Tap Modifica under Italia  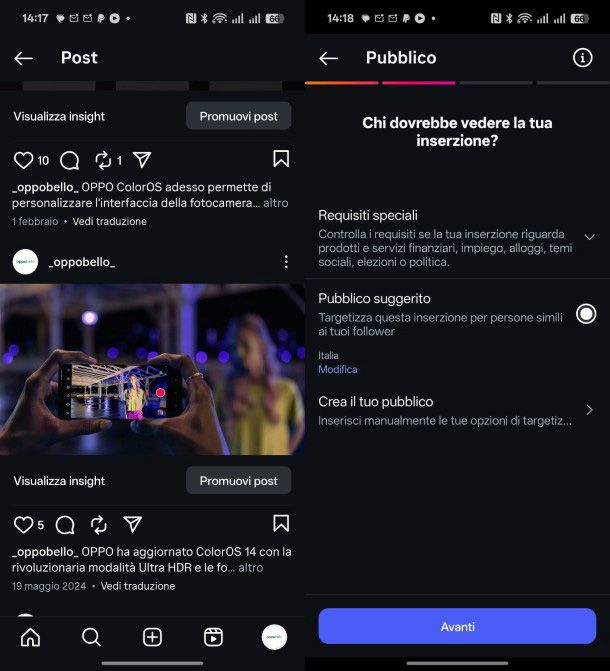coord(338,369)
